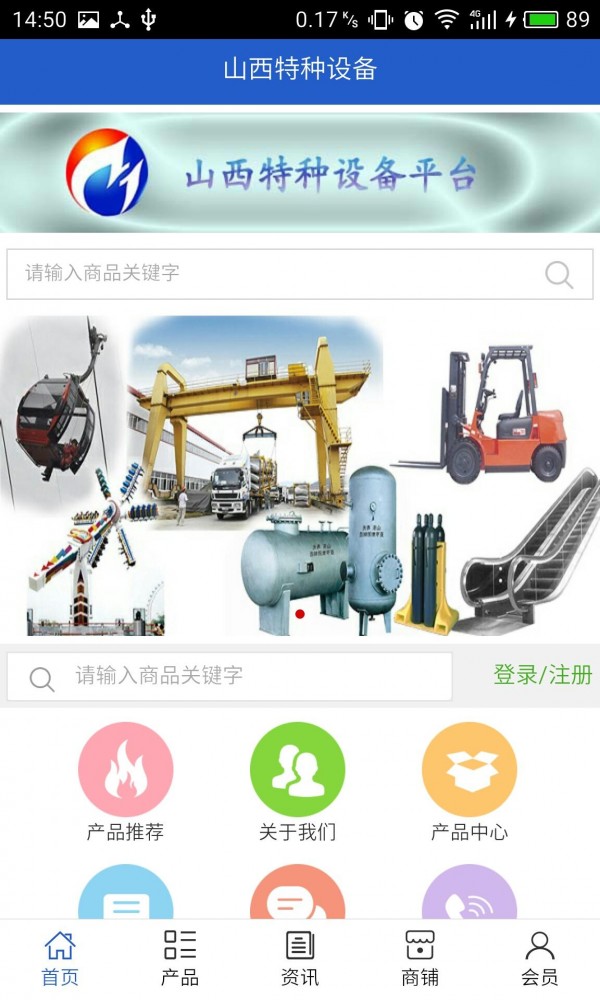Switch to the 商铺 tab
This screenshot has width=600, height=1000.
[x=420, y=958]
